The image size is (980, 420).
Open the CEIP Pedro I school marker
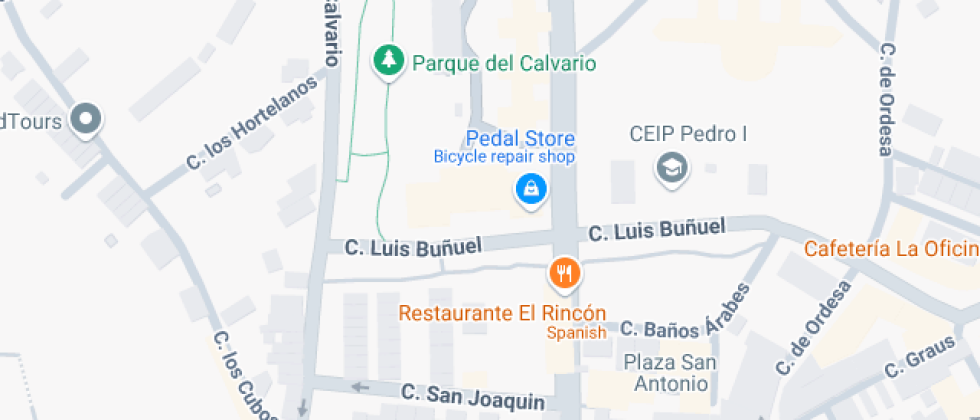click(671, 166)
